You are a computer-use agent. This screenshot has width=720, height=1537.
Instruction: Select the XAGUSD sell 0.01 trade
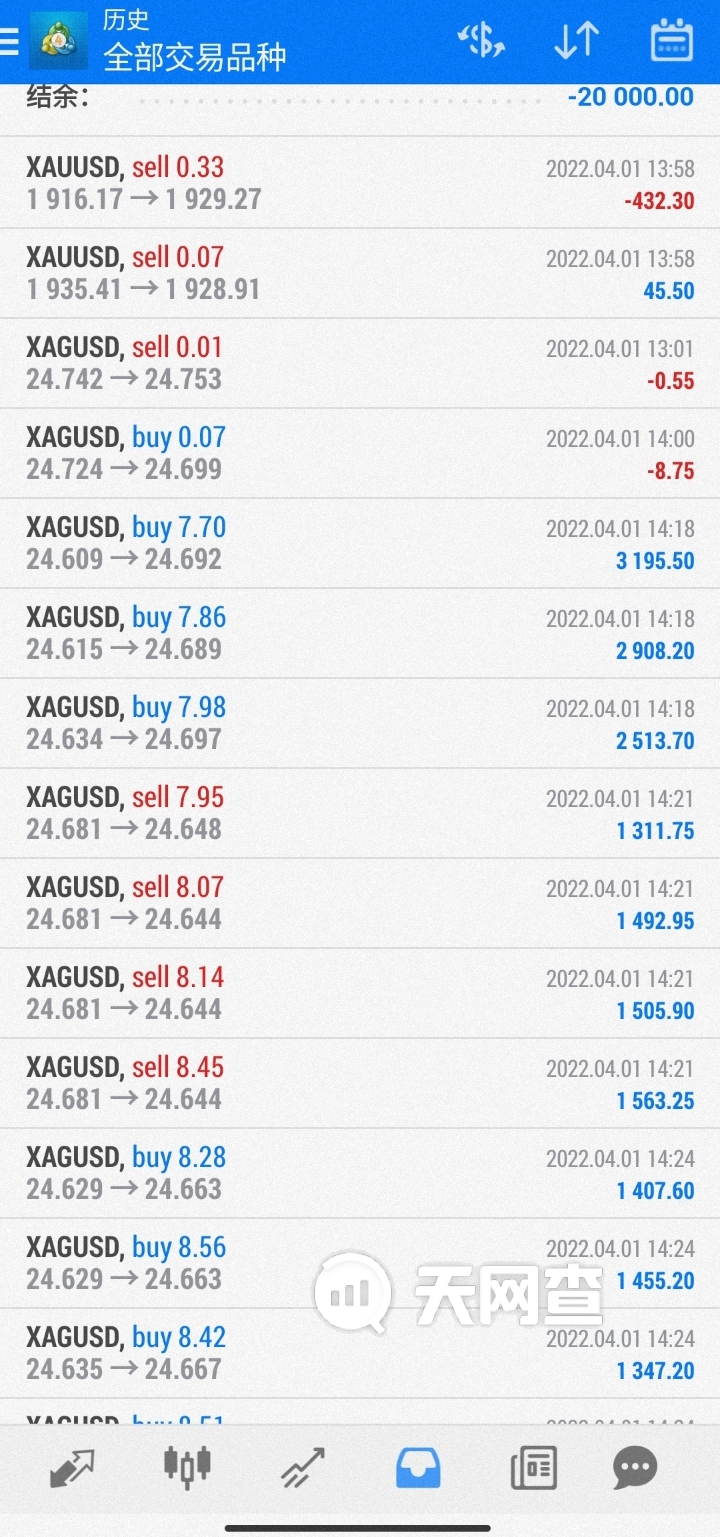360,363
